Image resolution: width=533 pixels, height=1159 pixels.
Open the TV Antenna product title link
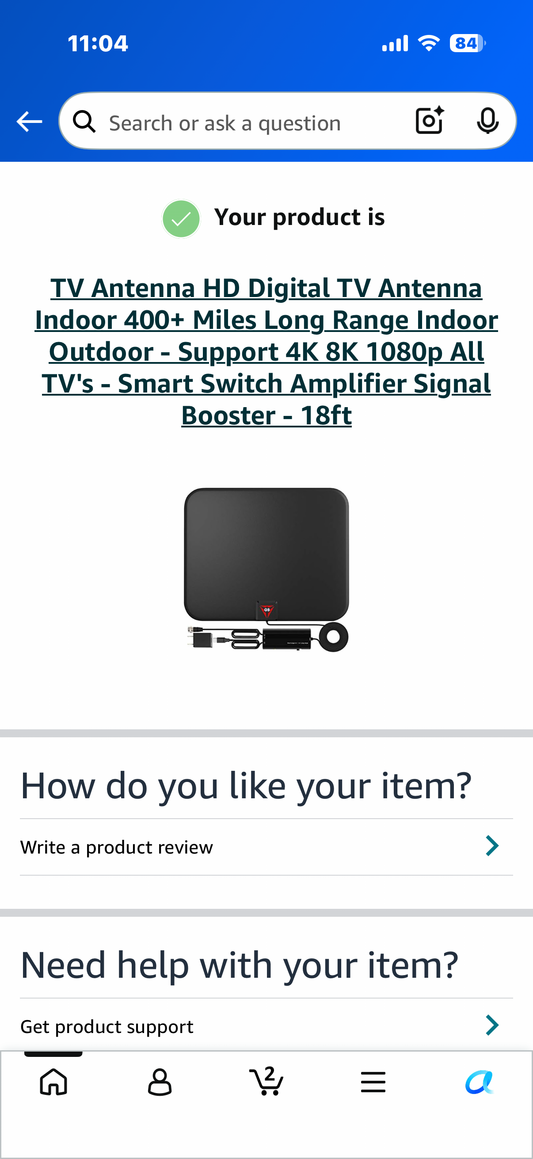pos(266,352)
